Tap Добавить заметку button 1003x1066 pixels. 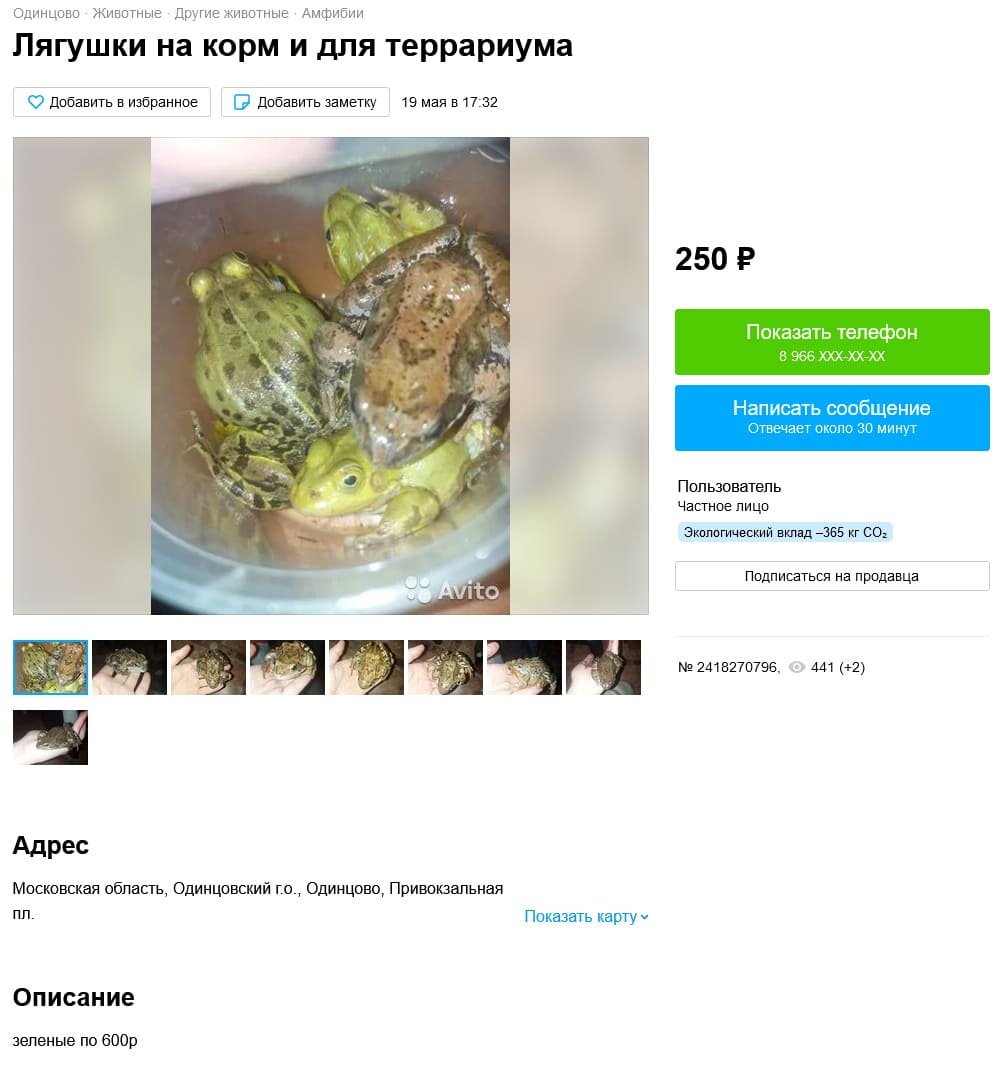[305, 102]
